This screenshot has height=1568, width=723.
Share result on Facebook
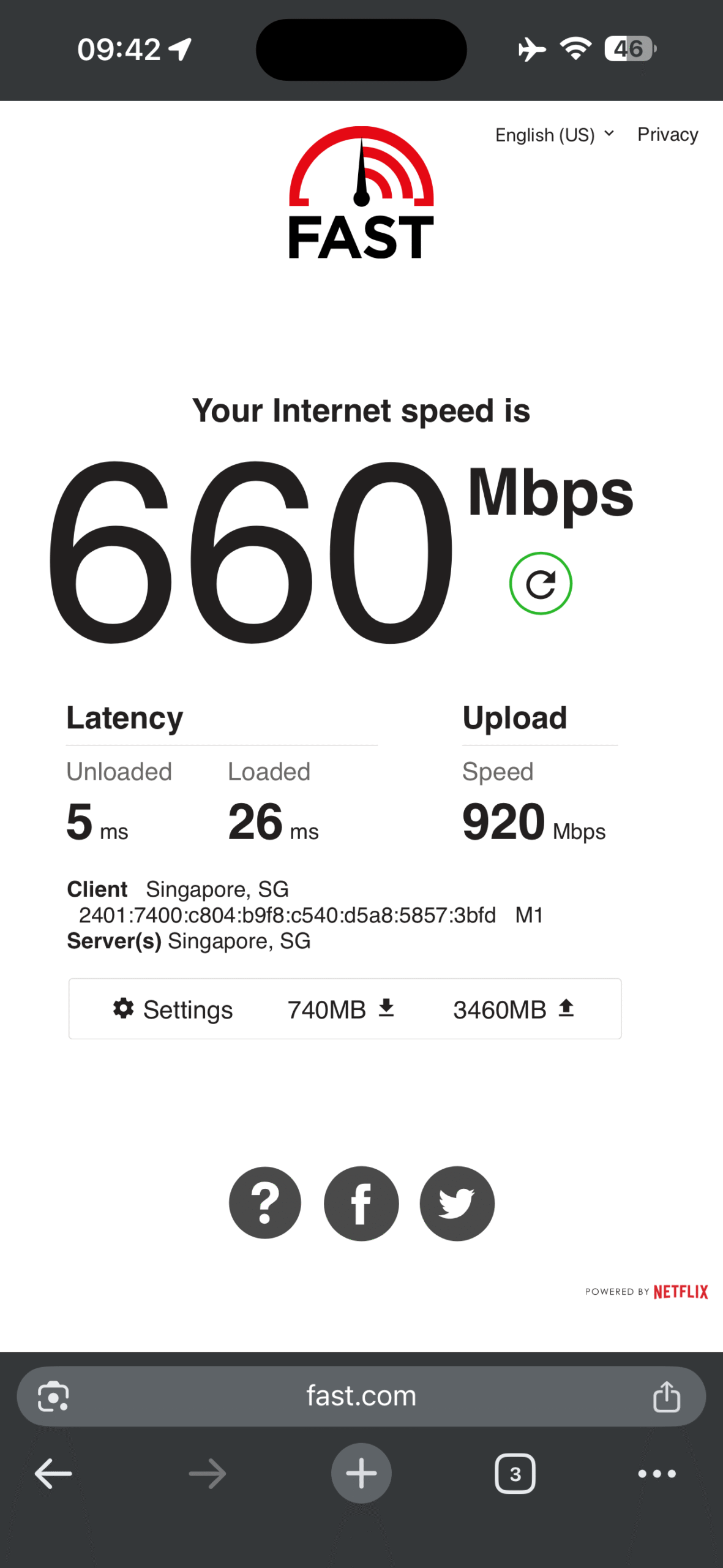[x=361, y=1204]
